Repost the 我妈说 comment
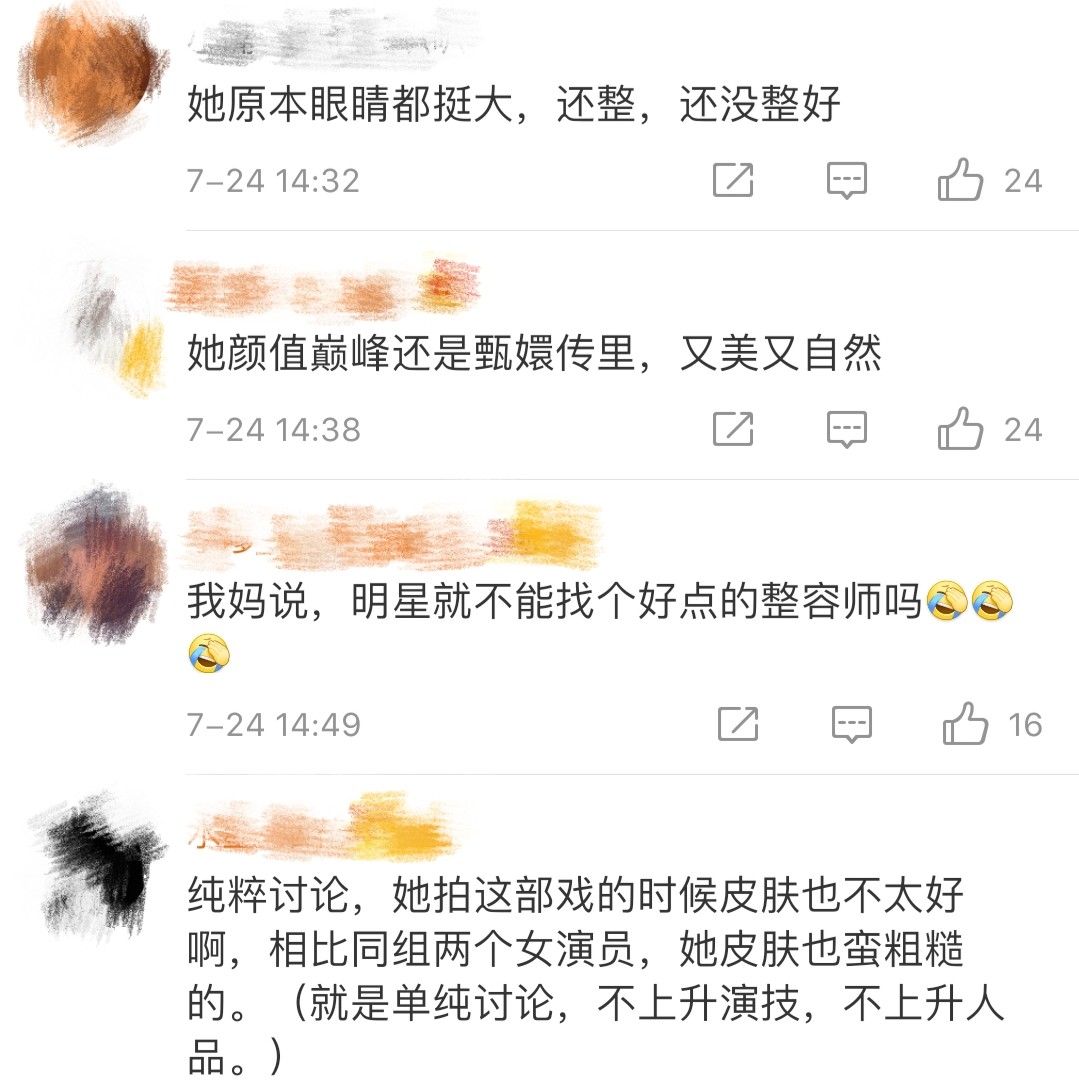Image resolution: width=1079 pixels, height=1091 pixels. pyautogui.click(x=738, y=724)
